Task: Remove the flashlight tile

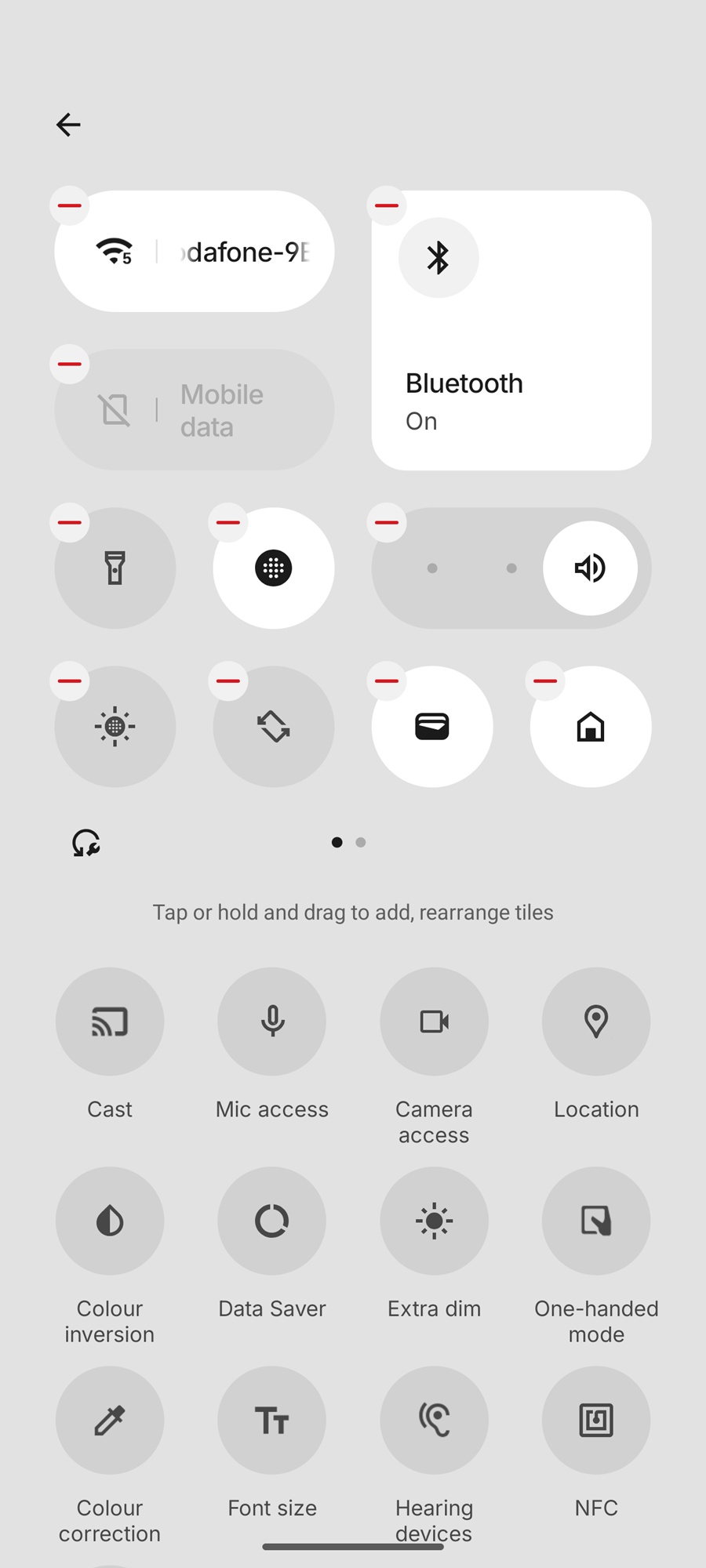Action: 70,523
